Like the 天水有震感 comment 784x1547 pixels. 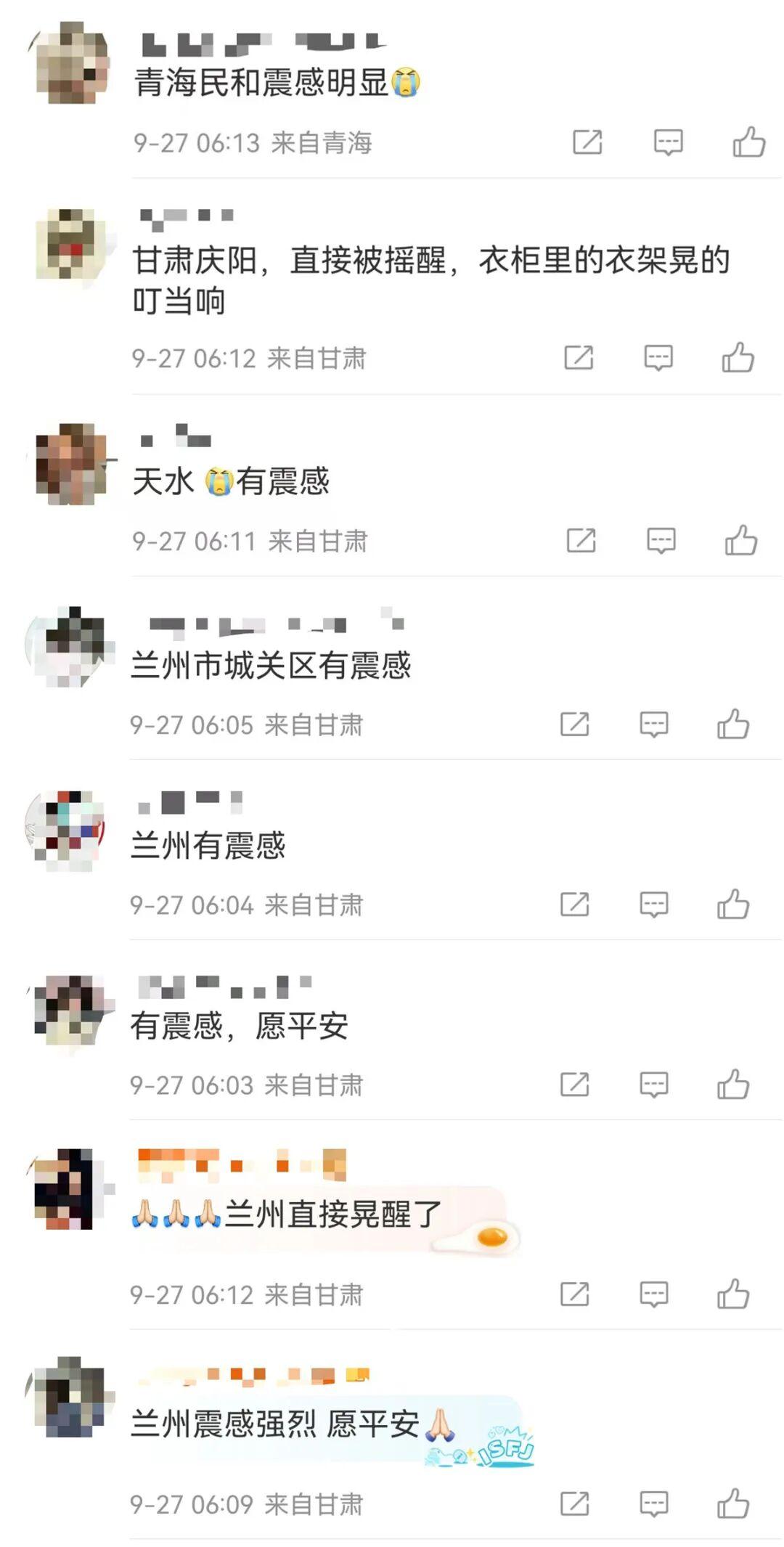click(x=741, y=541)
